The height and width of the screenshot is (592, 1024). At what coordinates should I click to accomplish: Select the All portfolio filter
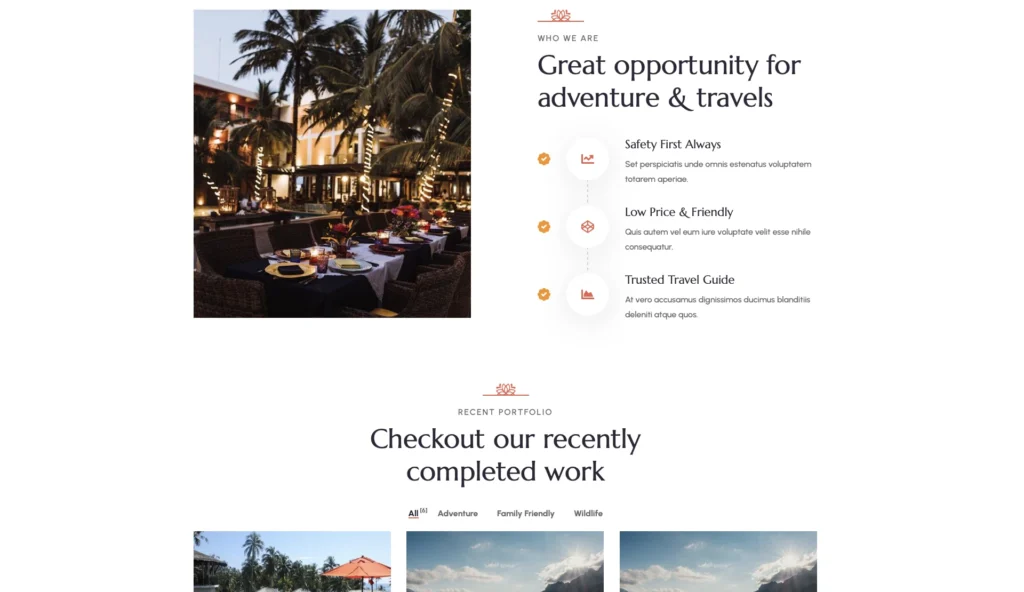414,513
